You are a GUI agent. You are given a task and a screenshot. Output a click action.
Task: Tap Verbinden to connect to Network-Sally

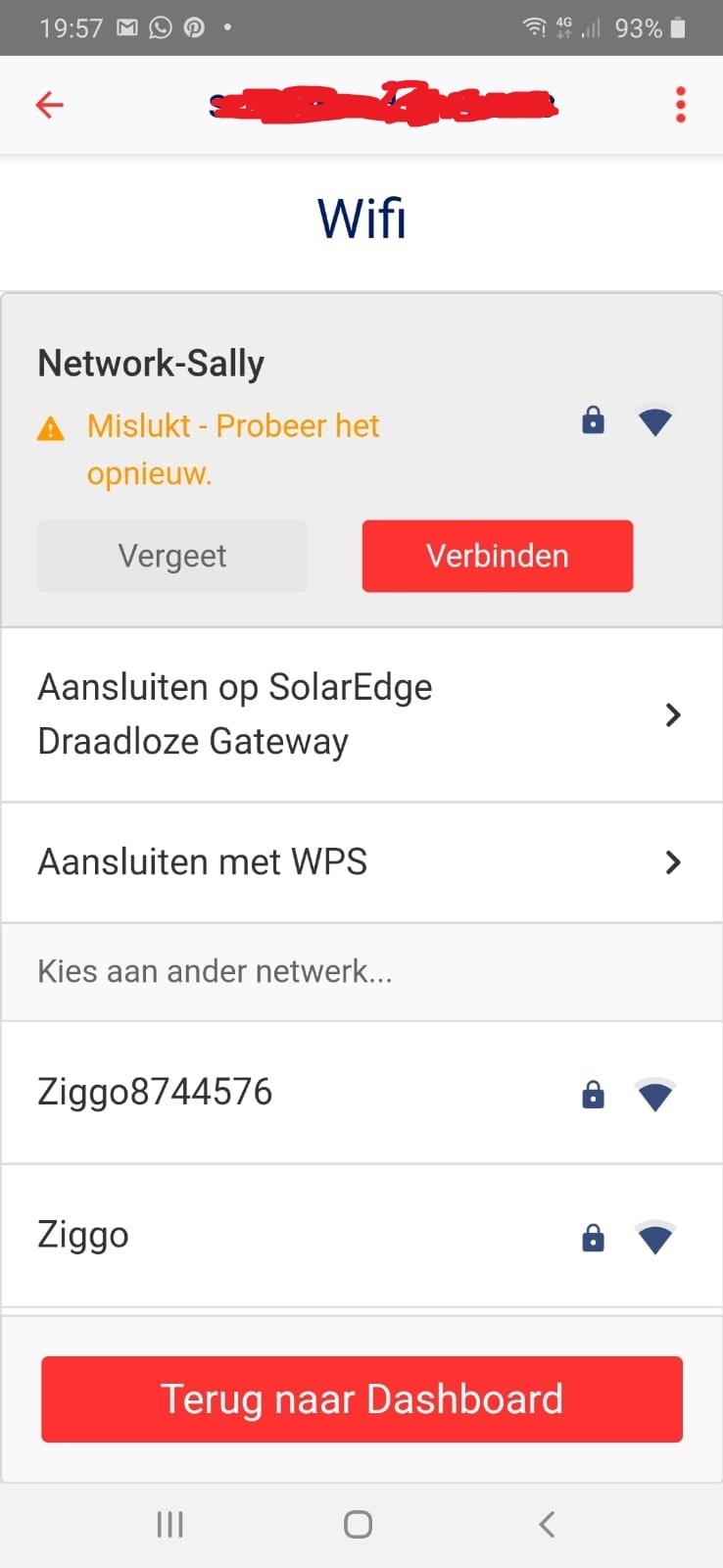pyautogui.click(x=497, y=556)
